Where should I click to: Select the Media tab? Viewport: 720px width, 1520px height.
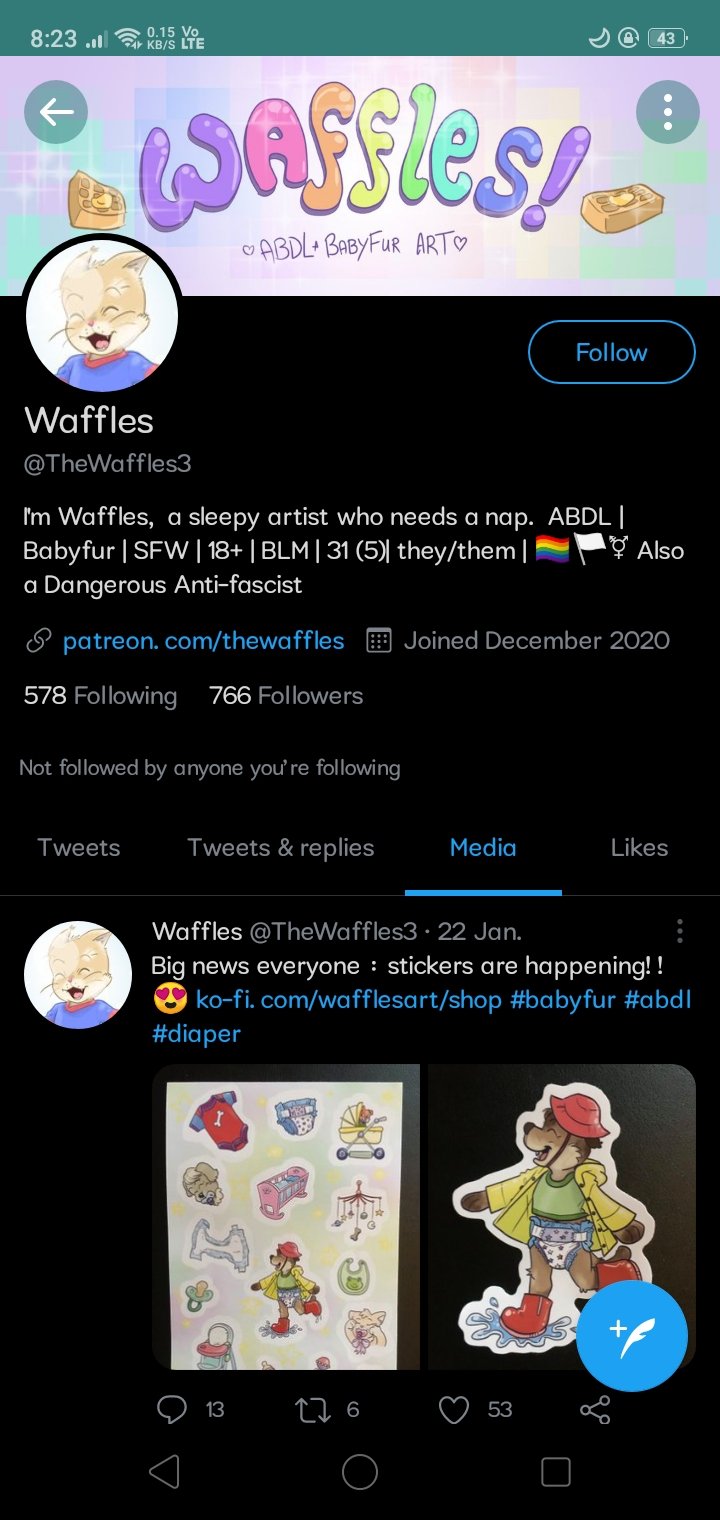pos(483,848)
